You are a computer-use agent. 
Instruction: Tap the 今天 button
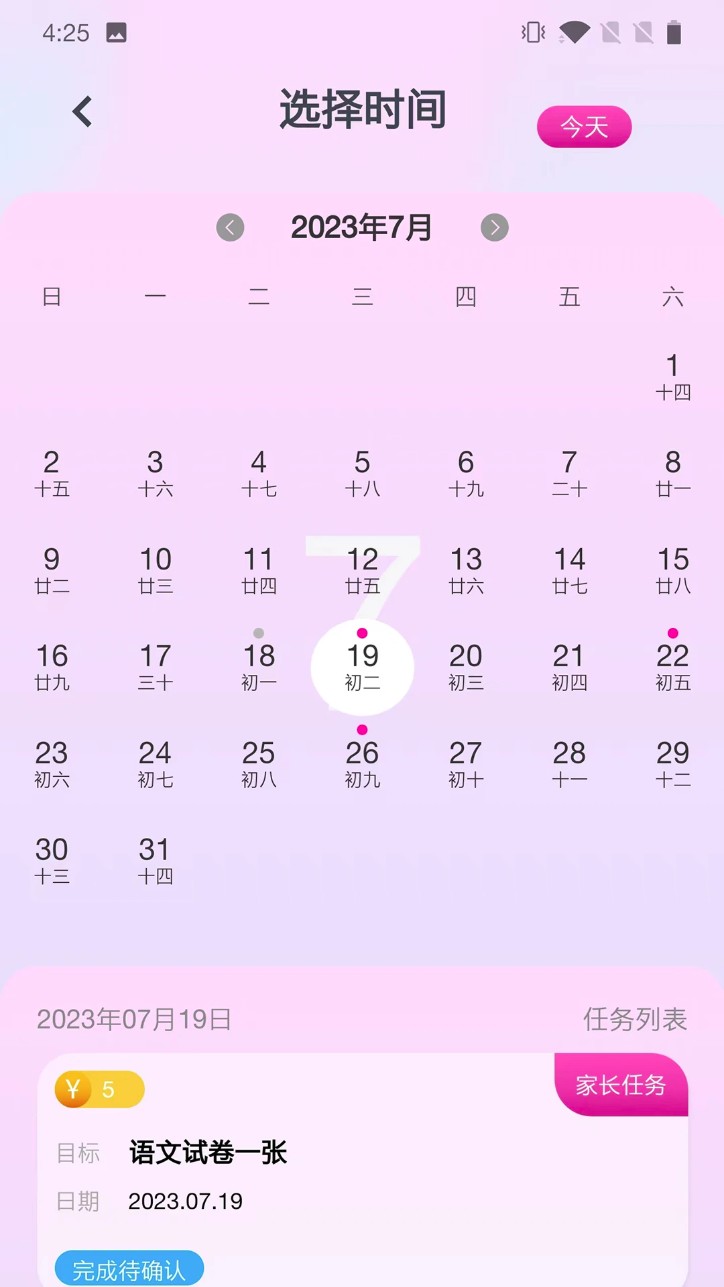[584, 127]
